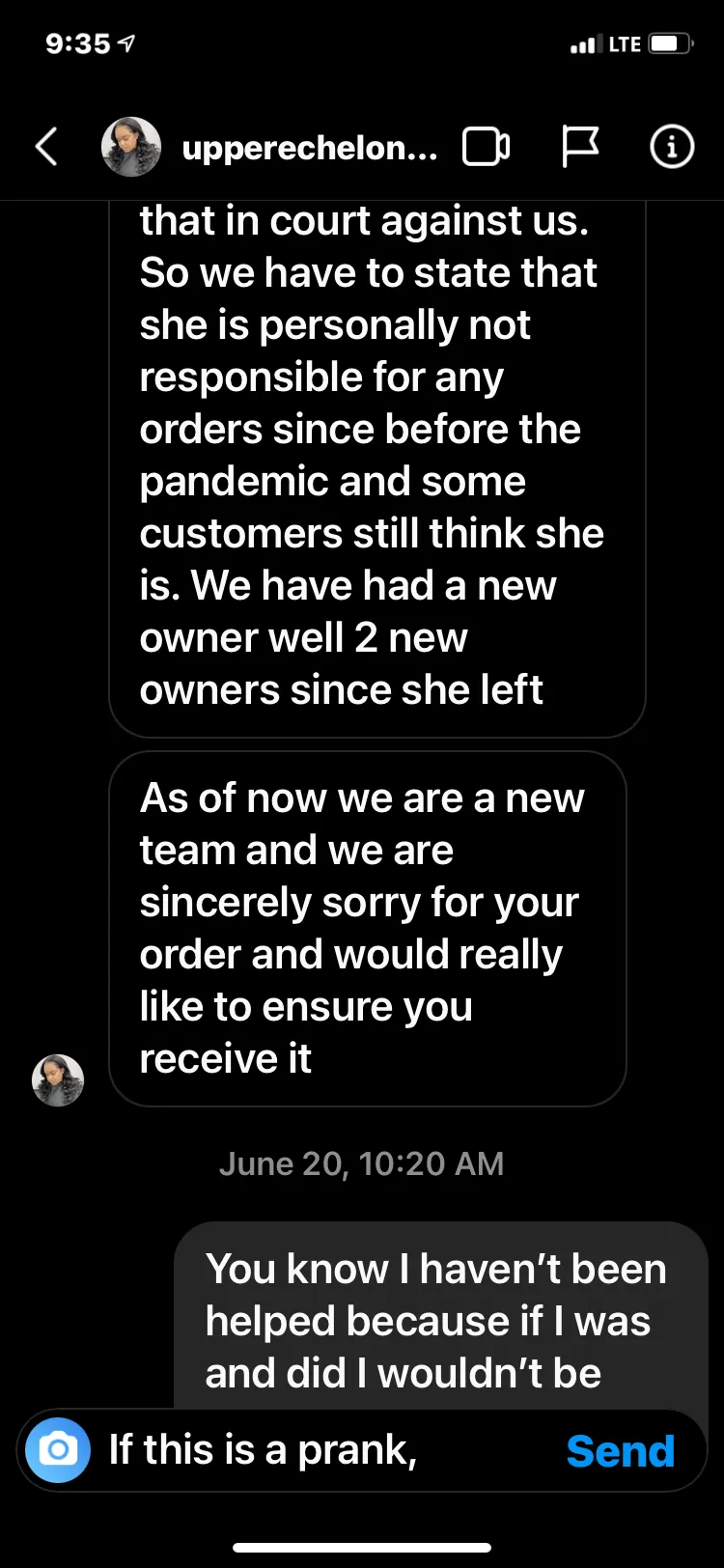Open conversation details info icon
The image size is (724, 1568).
(672, 147)
